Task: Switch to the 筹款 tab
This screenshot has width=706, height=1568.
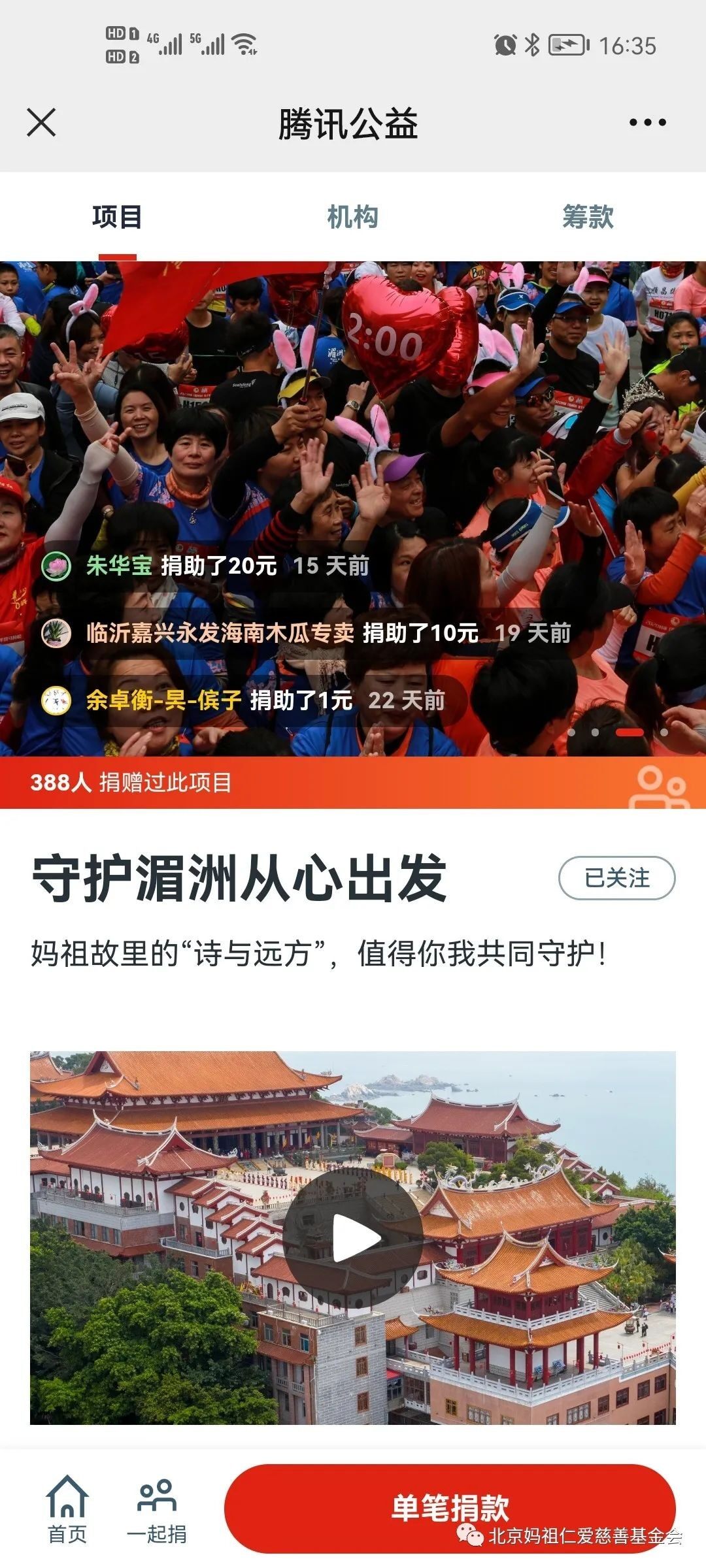Action: click(588, 217)
